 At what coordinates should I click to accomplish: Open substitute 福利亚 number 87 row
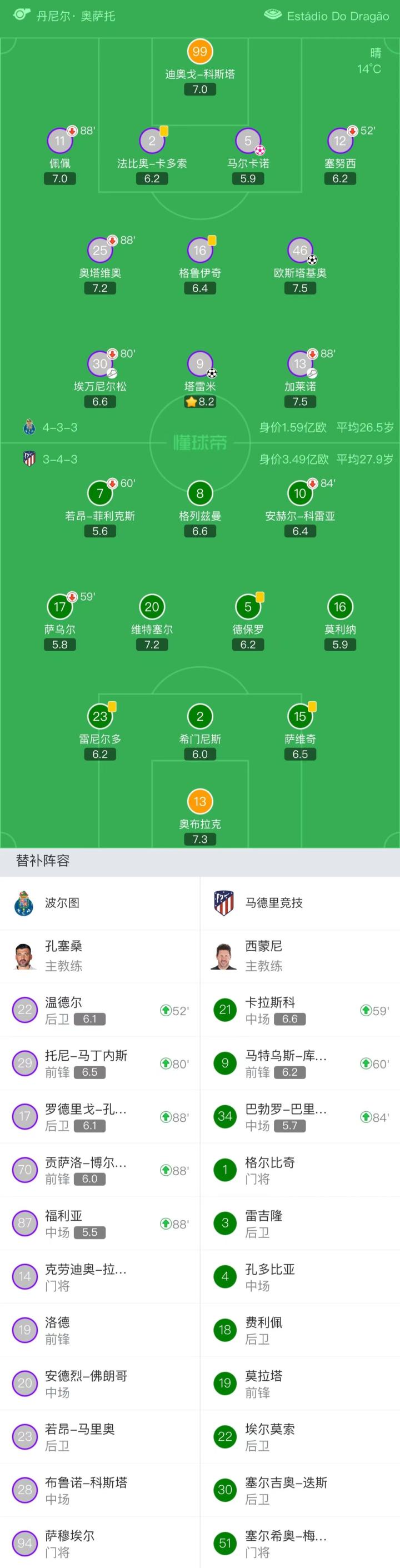(x=100, y=1224)
